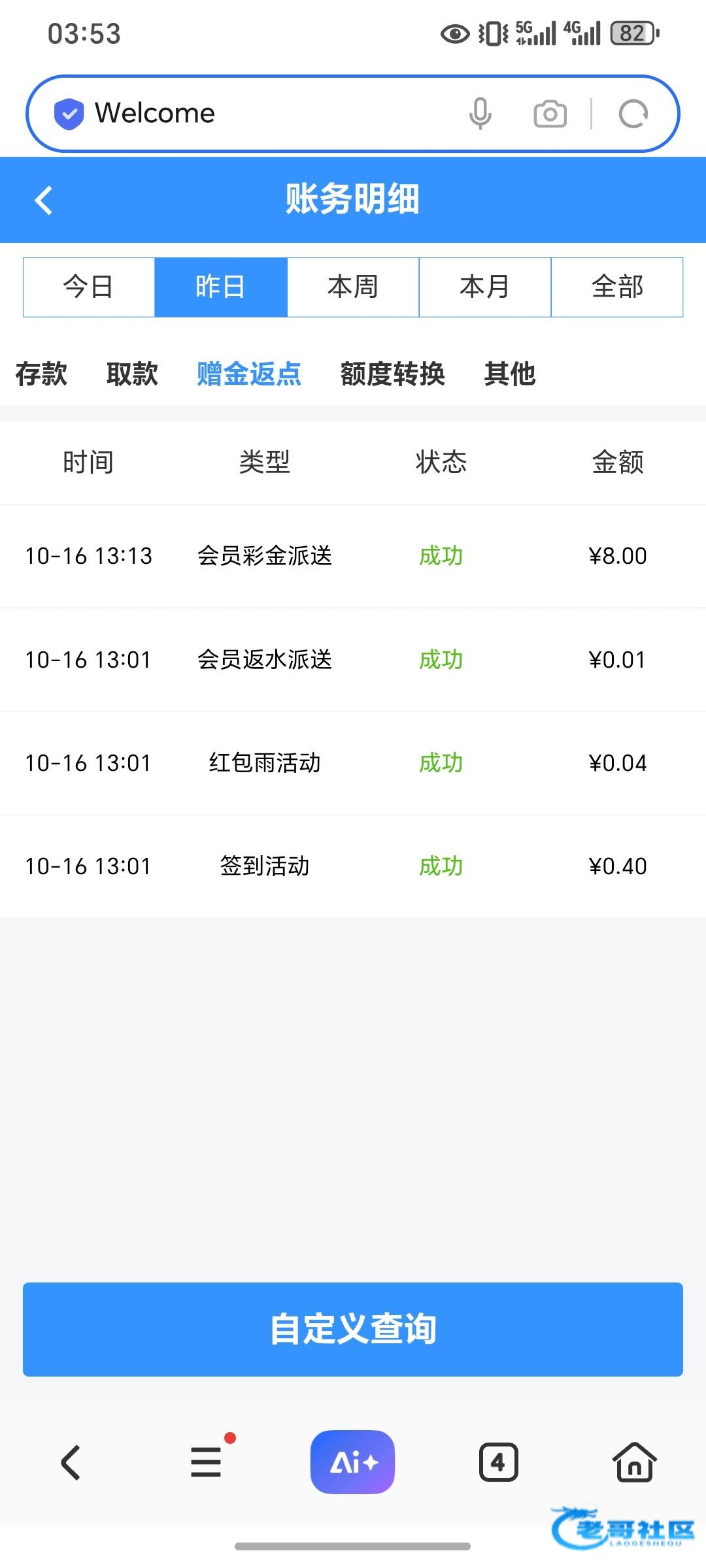Show records for 本月
The image size is (706, 1568).
click(x=485, y=287)
